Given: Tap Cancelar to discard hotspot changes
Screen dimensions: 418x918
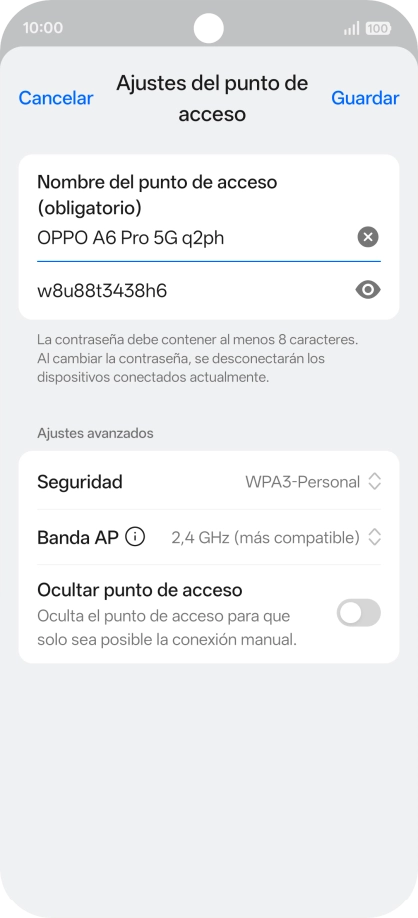Looking at the screenshot, I should [56, 98].
